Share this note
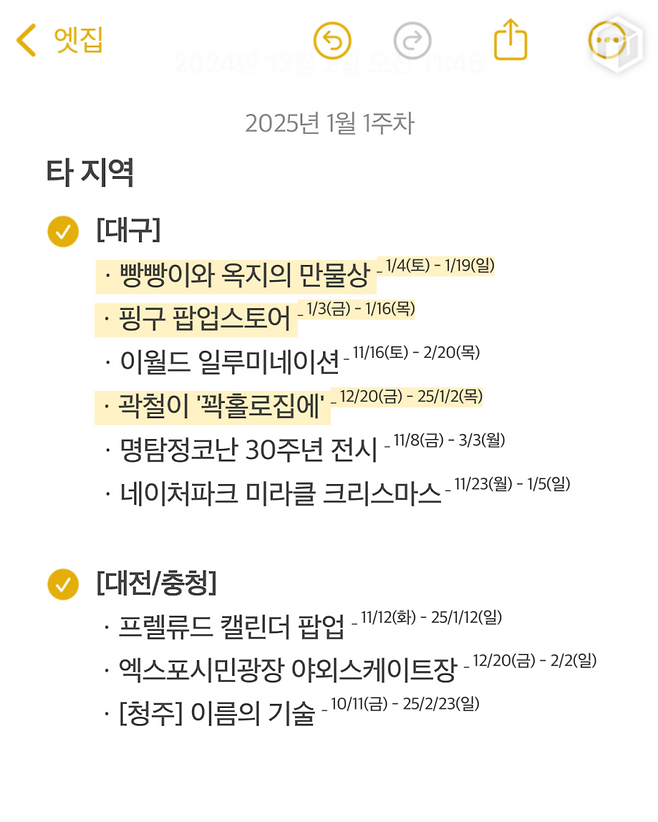The height and width of the screenshot is (822, 658). click(x=510, y=40)
